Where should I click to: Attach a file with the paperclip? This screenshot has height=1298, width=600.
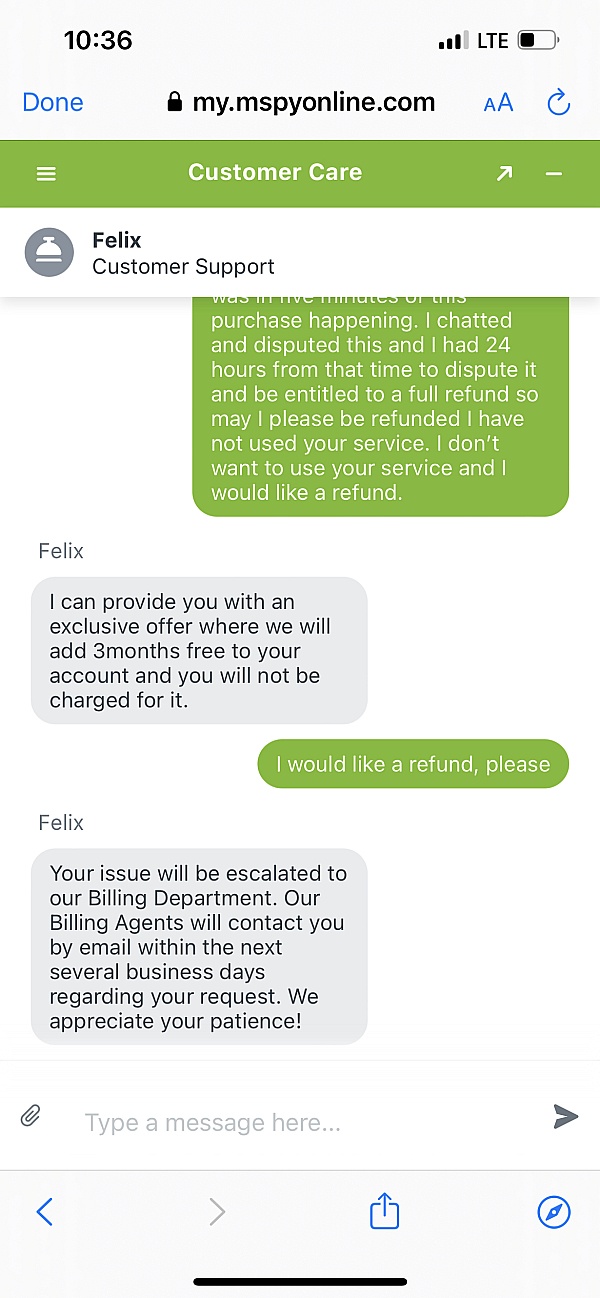31,1115
